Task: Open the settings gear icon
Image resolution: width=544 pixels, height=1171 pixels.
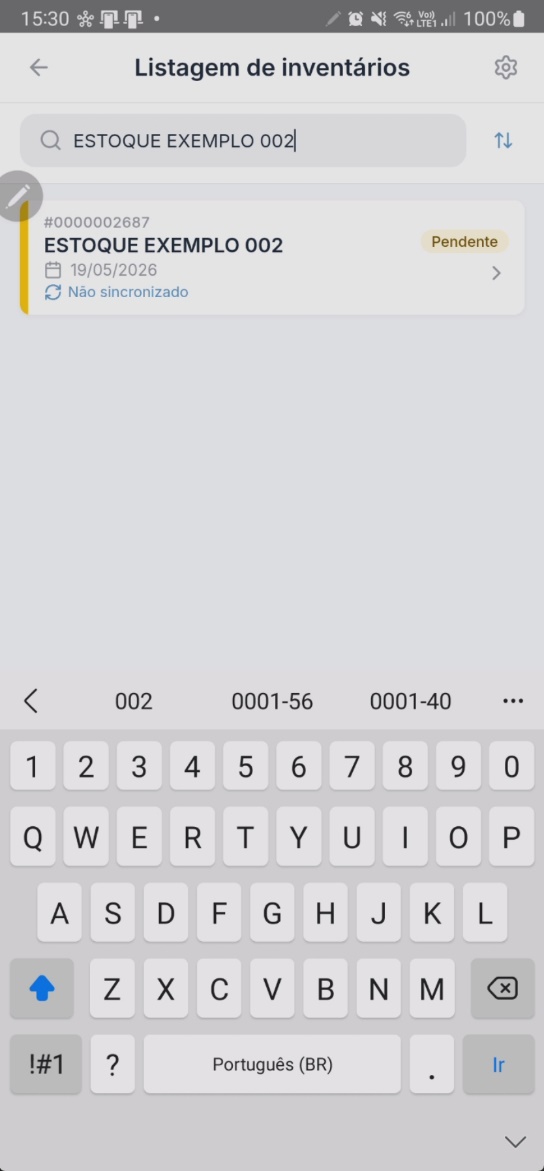Action: pos(506,67)
